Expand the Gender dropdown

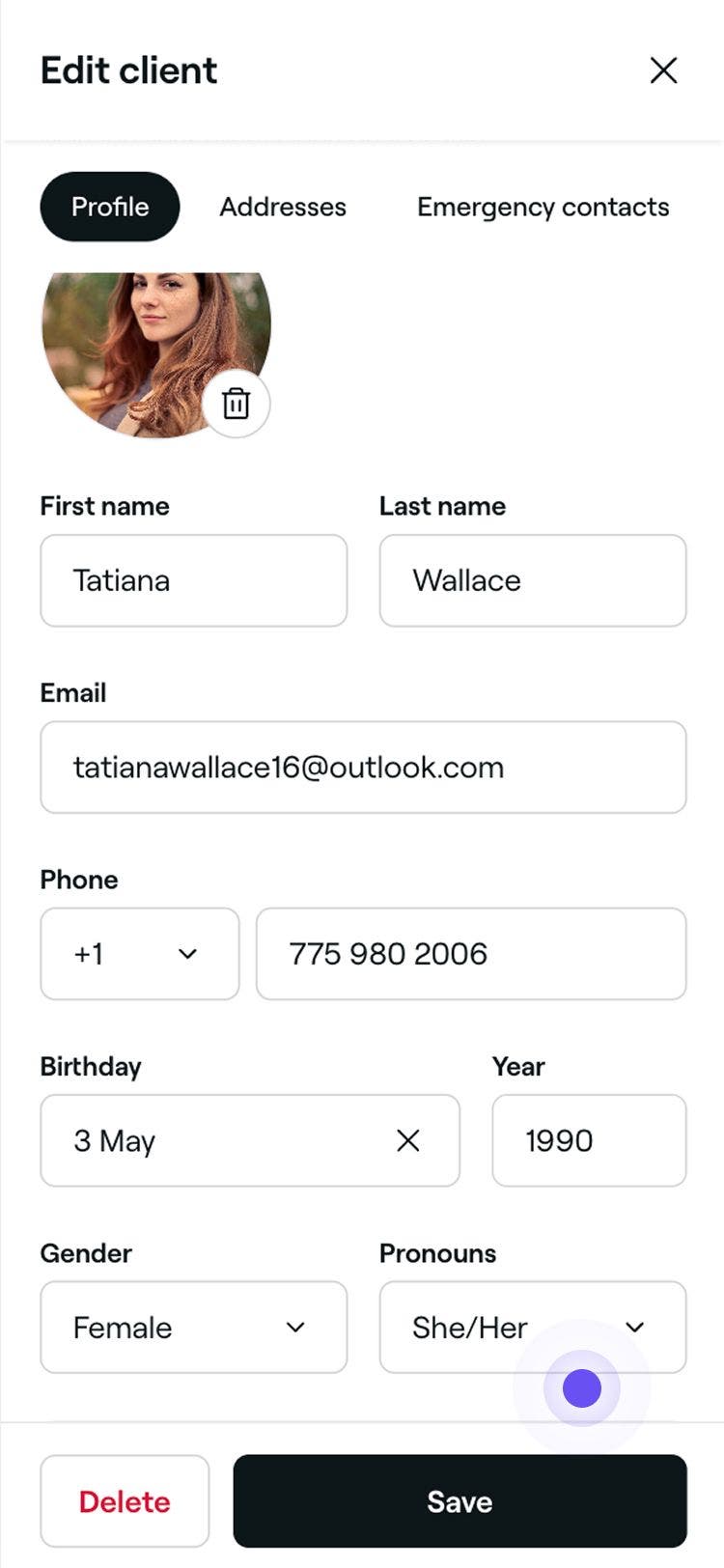[193, 1328]
